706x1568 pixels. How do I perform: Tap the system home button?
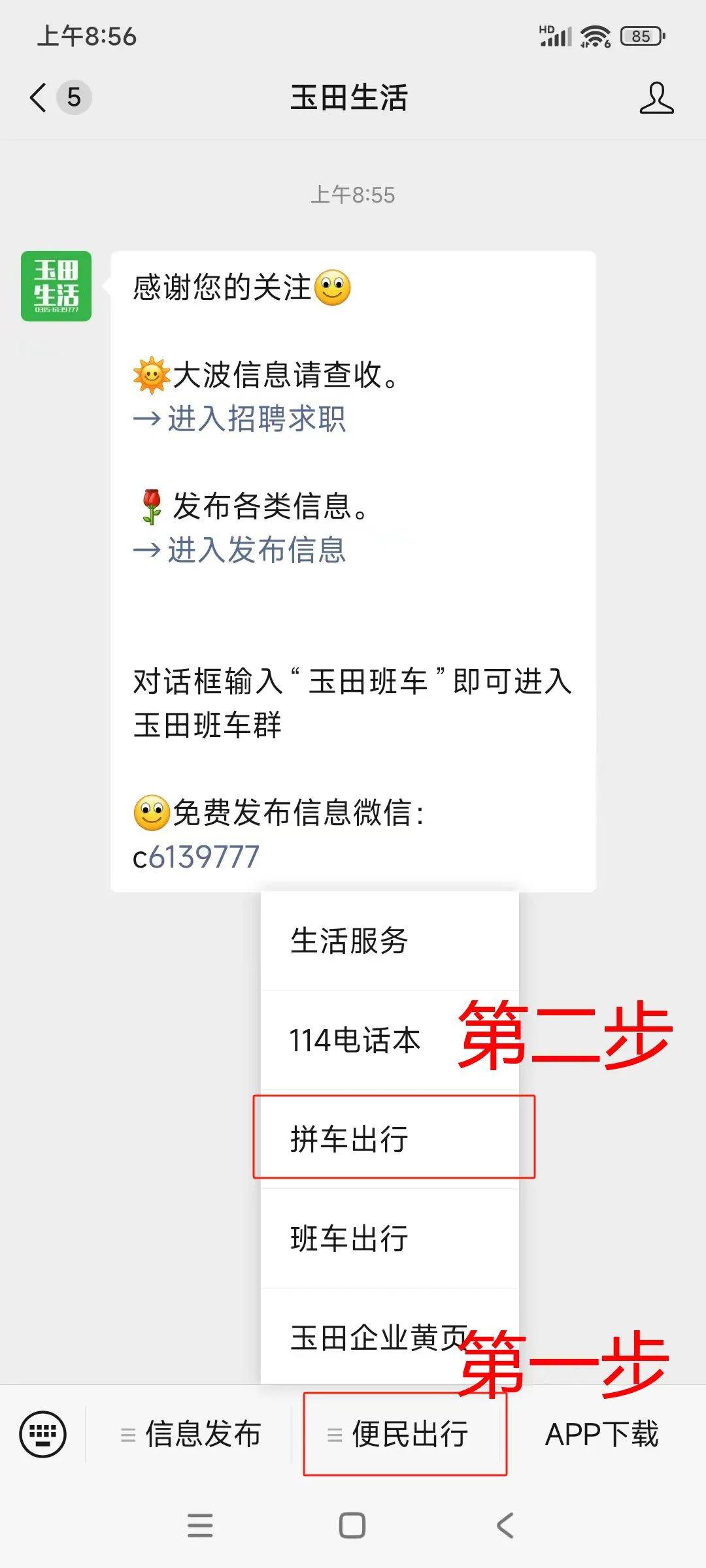pyautogui.click(x=352, y=1526)
